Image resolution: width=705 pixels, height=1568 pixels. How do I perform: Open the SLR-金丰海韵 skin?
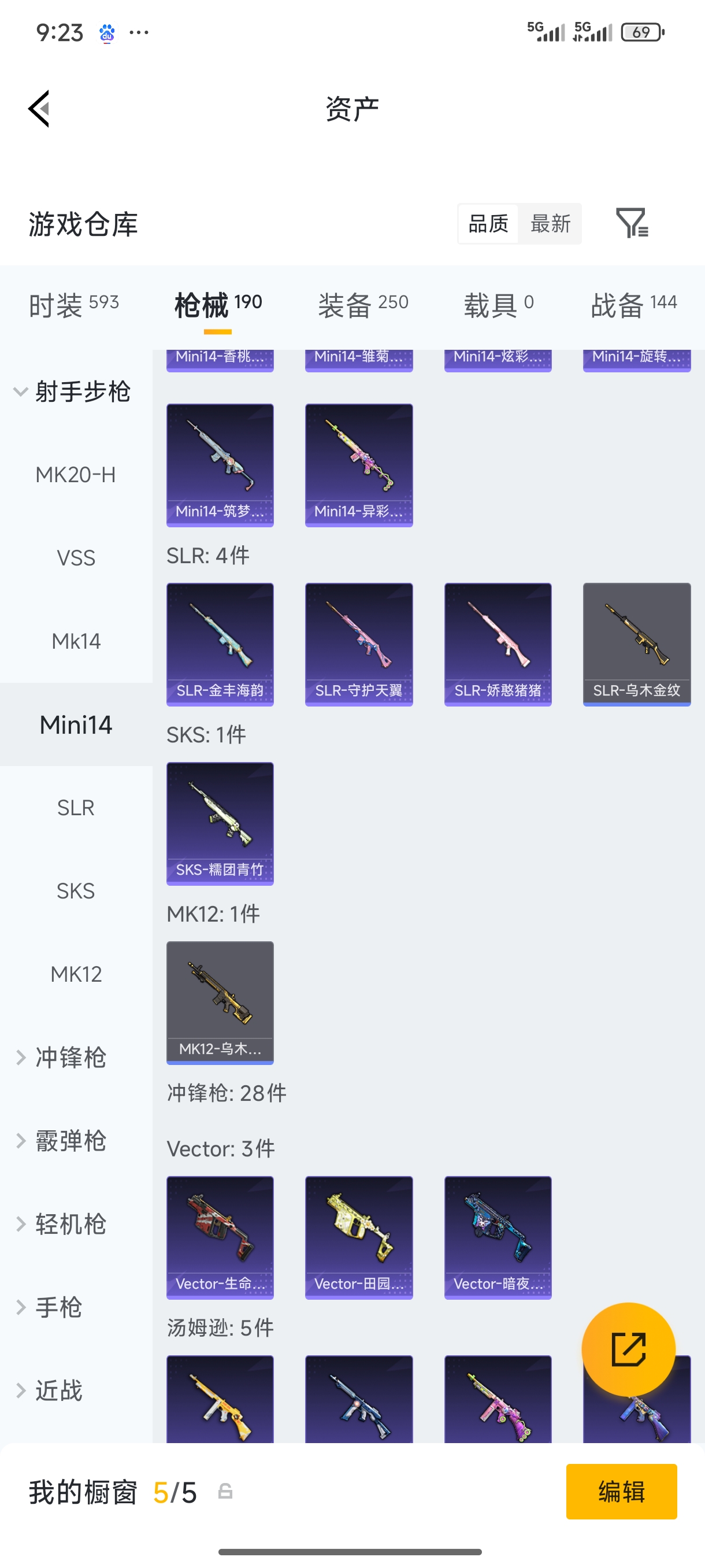[220, 644]
